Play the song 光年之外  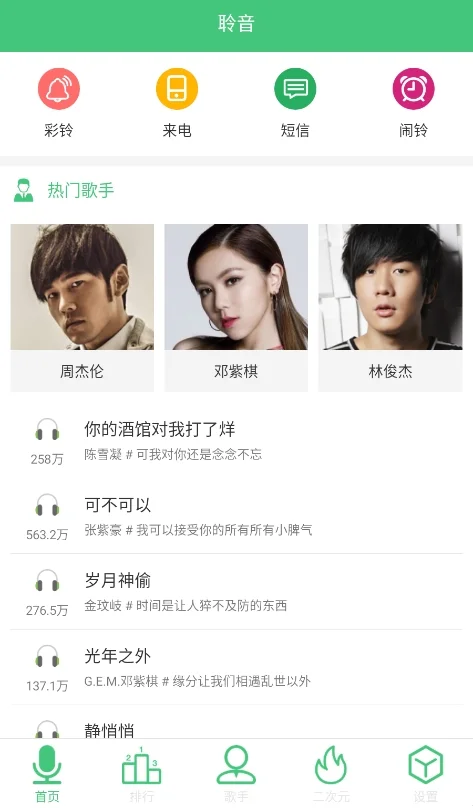[x=236, y=668]
